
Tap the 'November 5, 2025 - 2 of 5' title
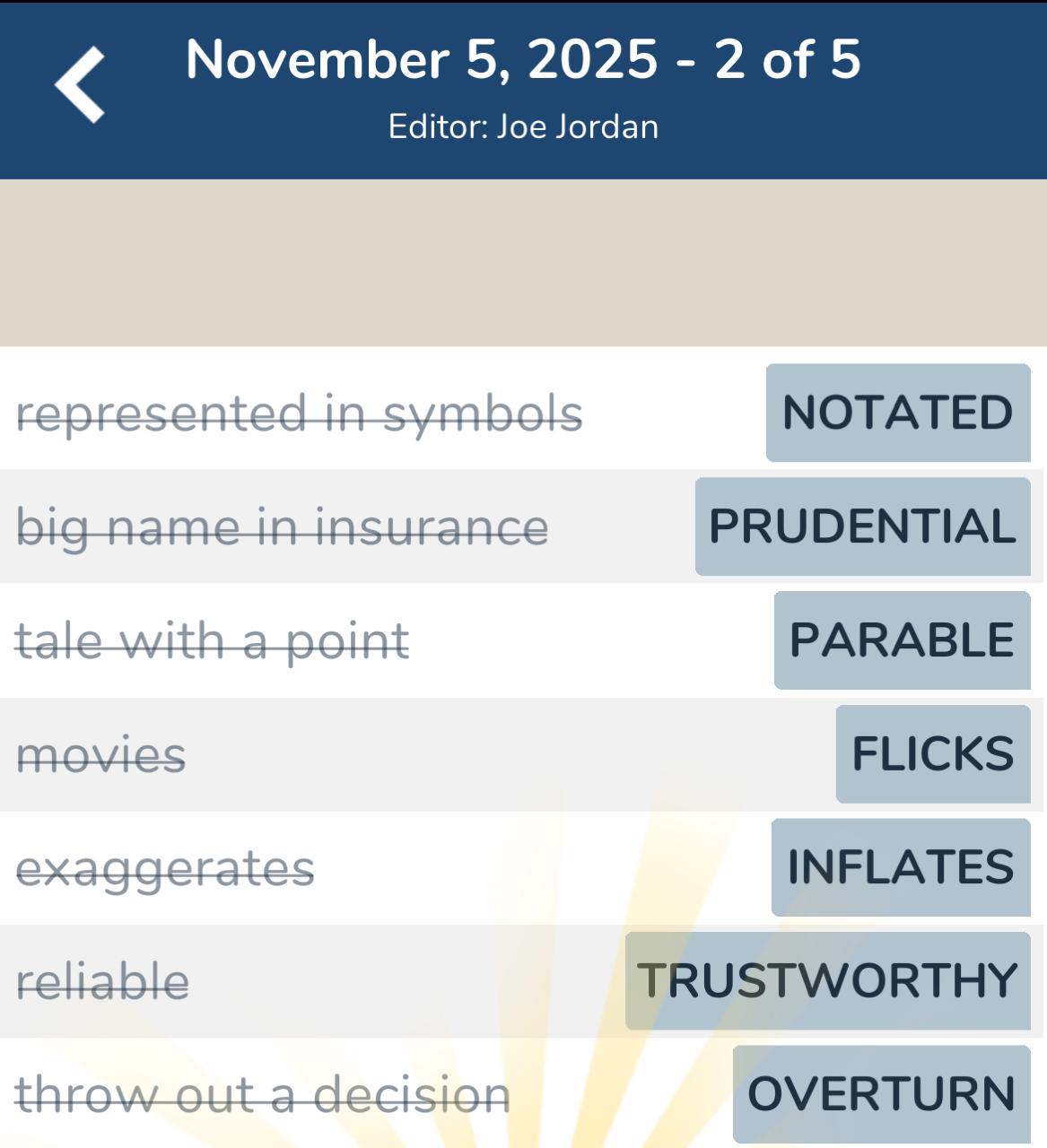point(523,61)
